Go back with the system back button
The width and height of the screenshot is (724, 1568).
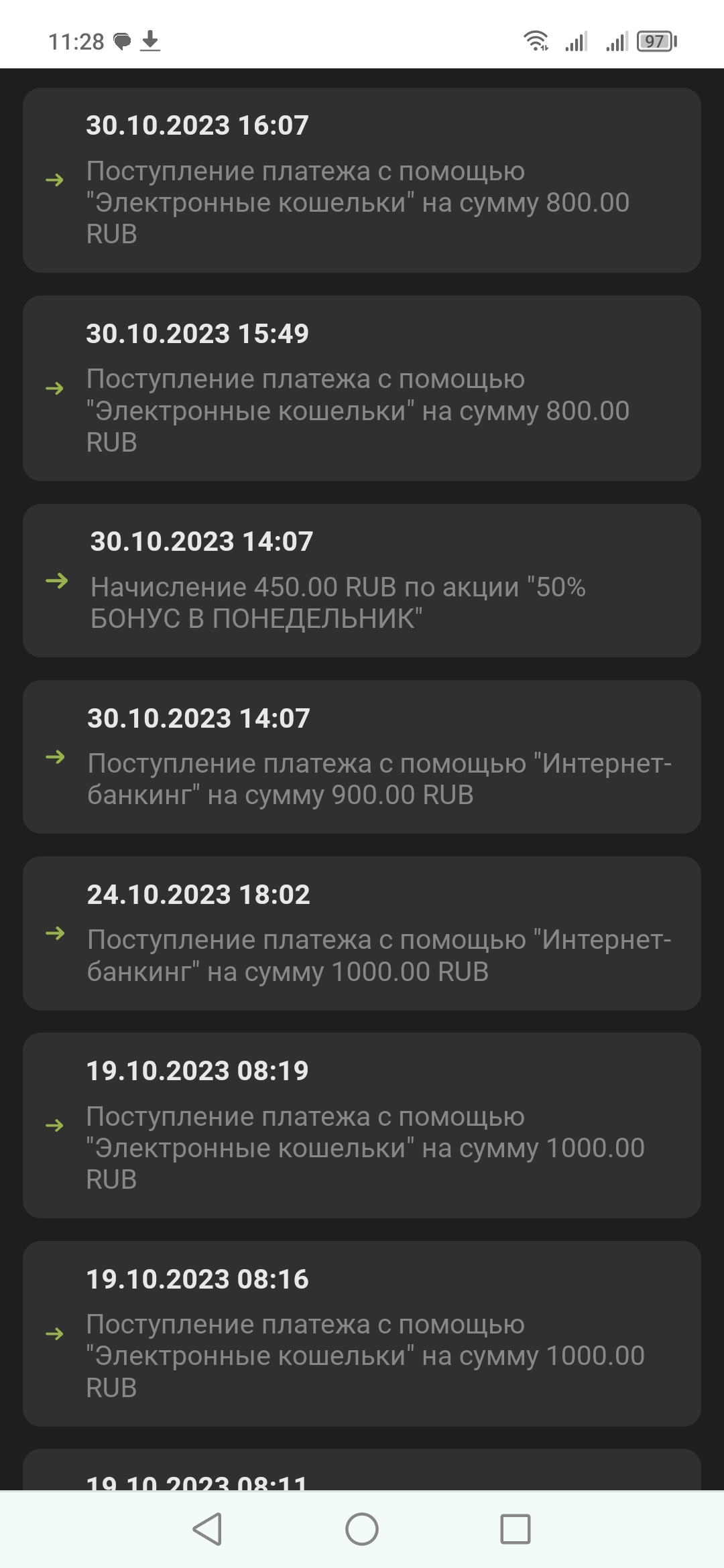(207, 1529)
